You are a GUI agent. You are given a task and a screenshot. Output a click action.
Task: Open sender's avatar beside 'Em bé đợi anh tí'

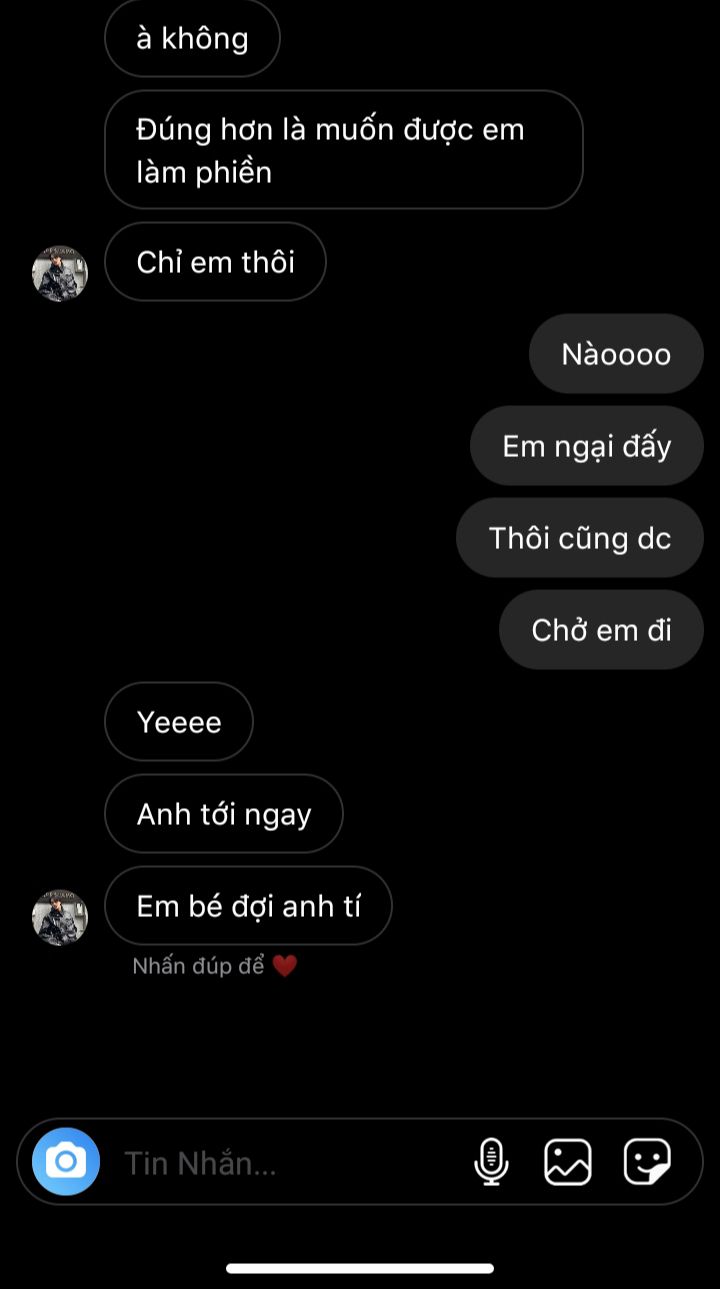60,917
